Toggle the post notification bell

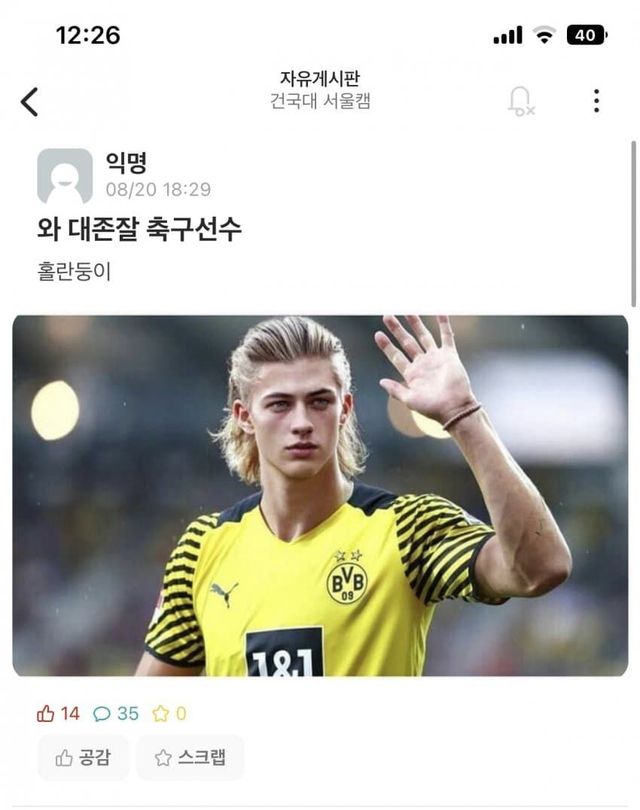click(520, 101)
